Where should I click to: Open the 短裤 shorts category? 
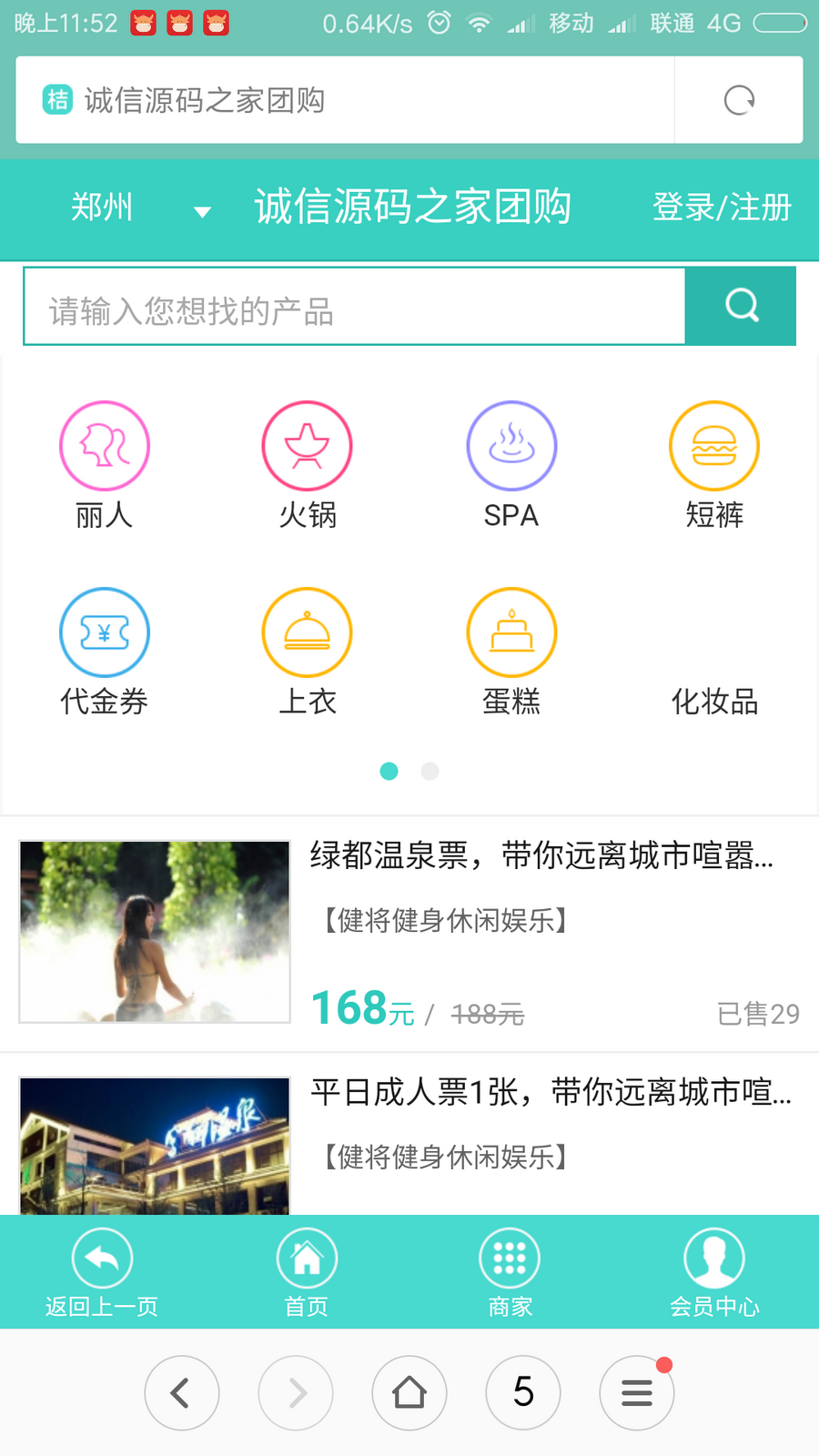point(714,446)
